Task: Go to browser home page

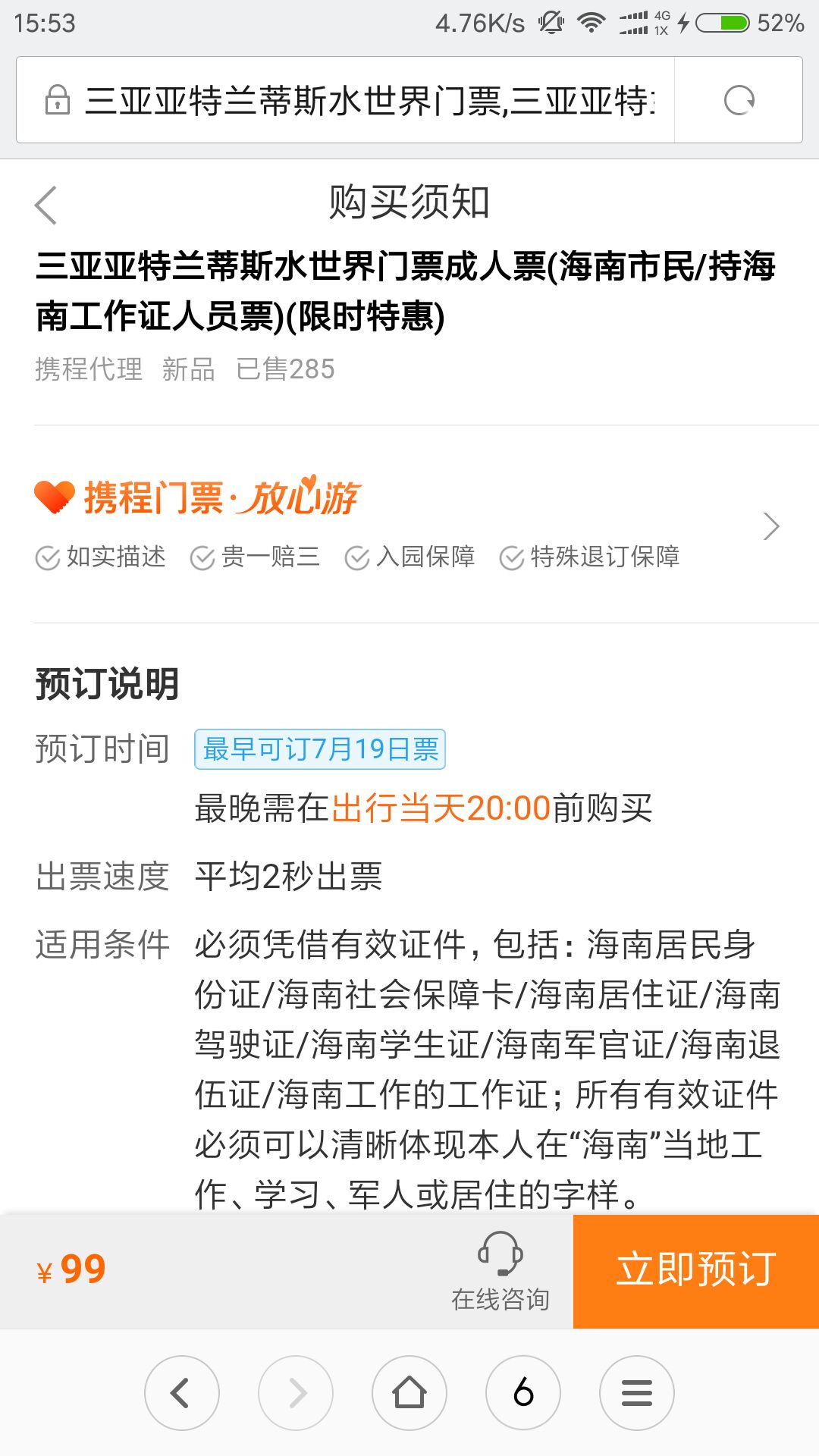Action: 409,1393
